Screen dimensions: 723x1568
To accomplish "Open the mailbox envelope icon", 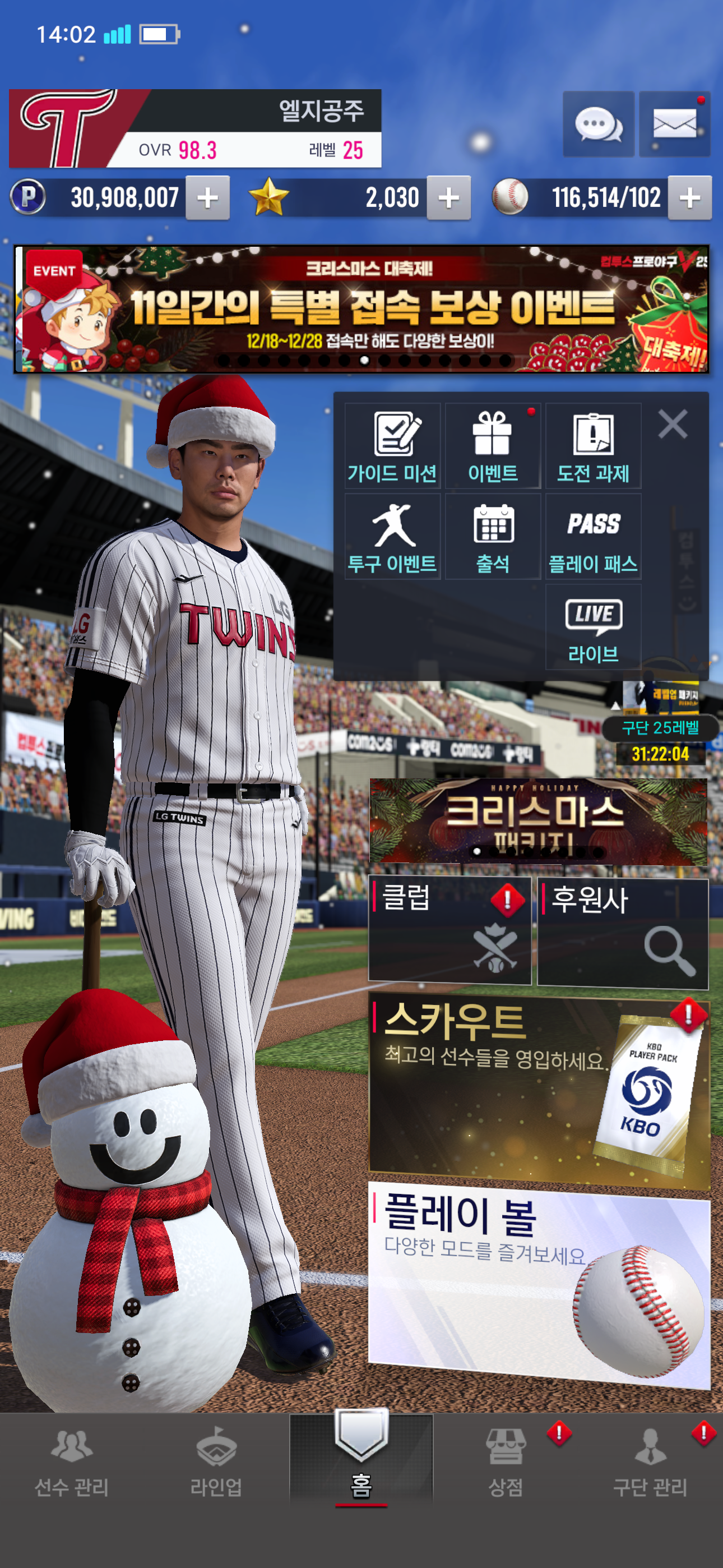I will click(674, 125).
